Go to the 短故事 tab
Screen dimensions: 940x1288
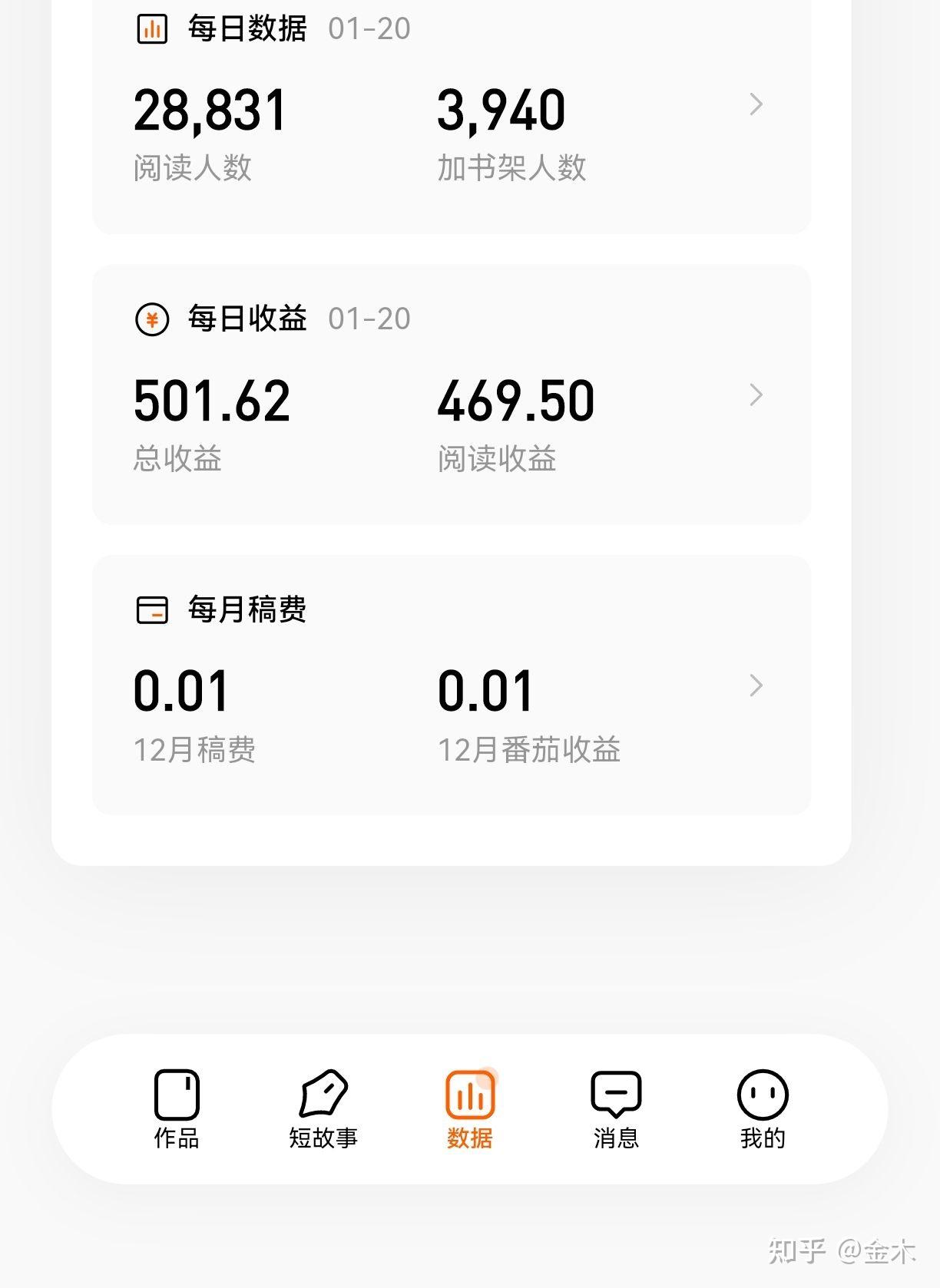323,1108
